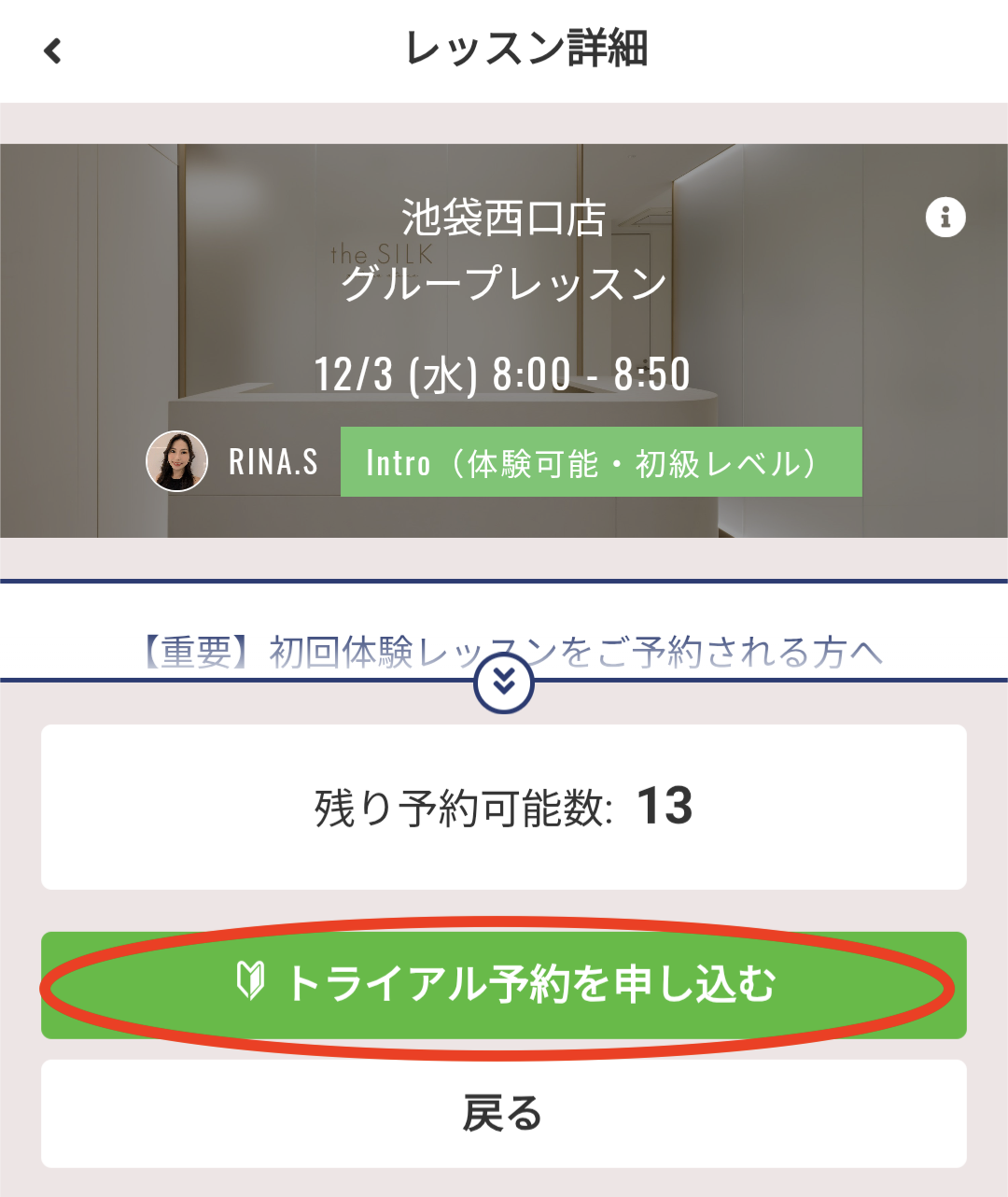Open instructor RINA.S profile photo
The height and width of the screenshot is (1197, 1008).
click(x=176, y=461)
